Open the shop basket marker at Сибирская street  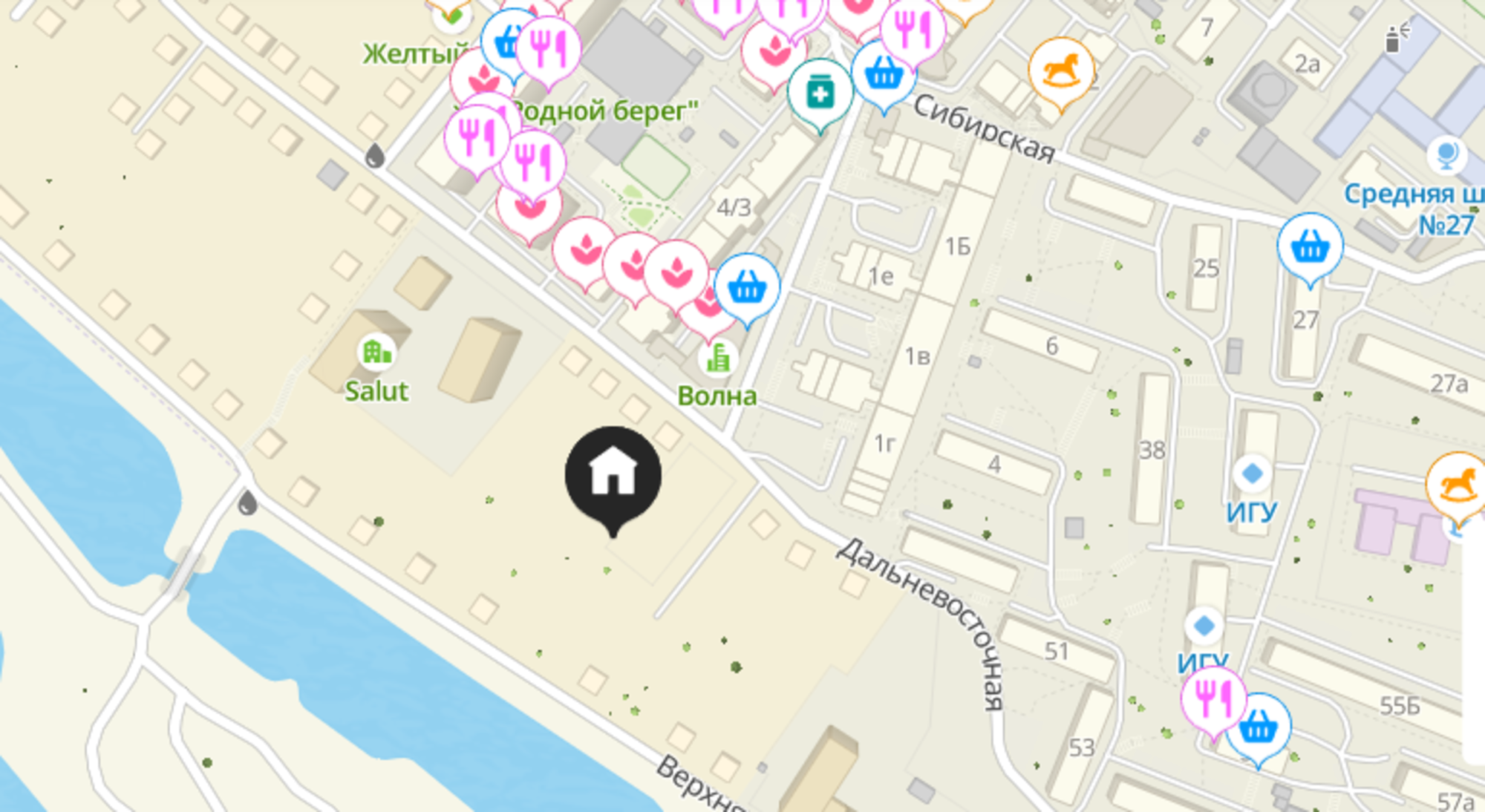click(883, 73)
